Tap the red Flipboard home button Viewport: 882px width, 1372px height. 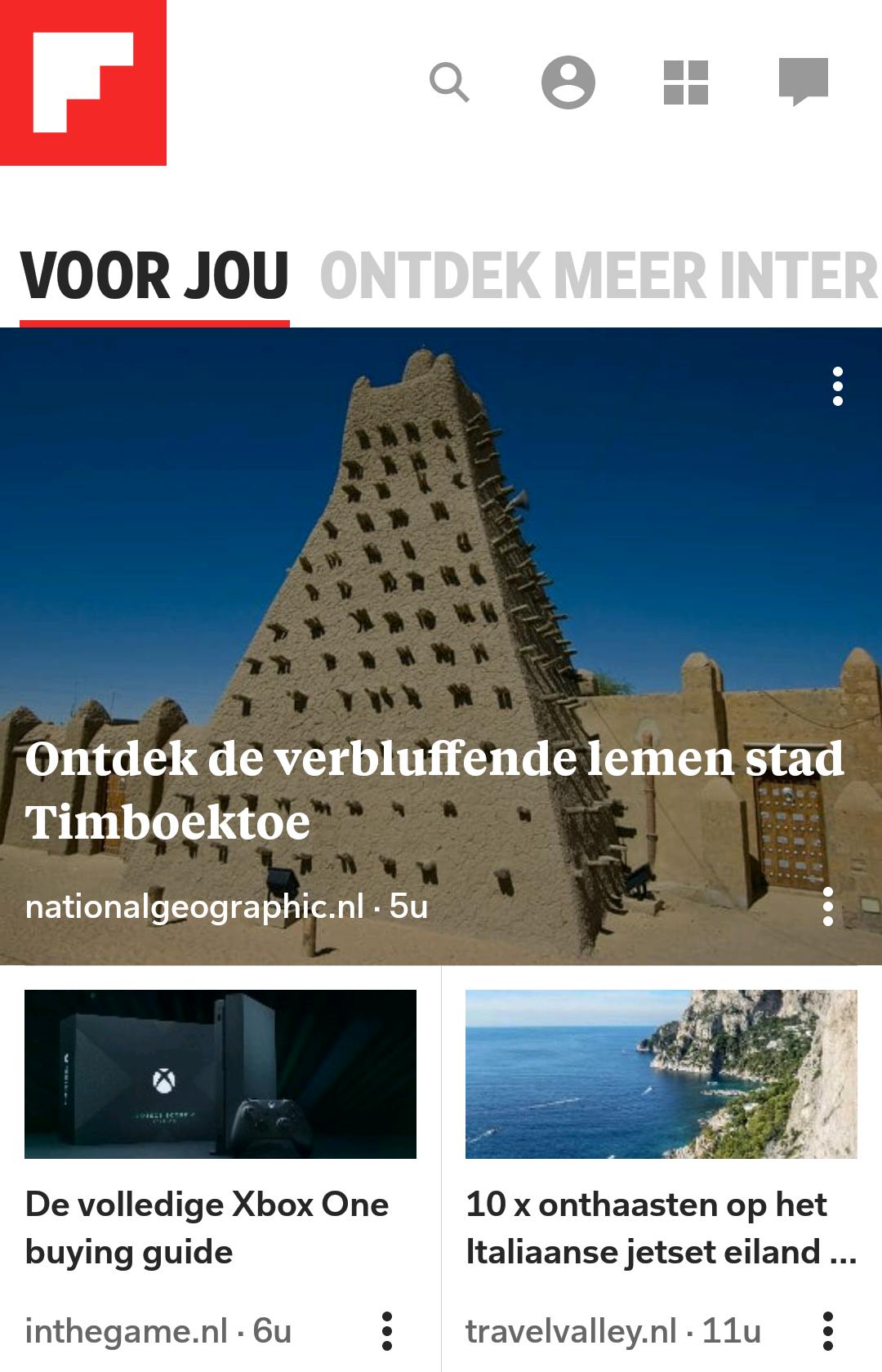point(83,82)
